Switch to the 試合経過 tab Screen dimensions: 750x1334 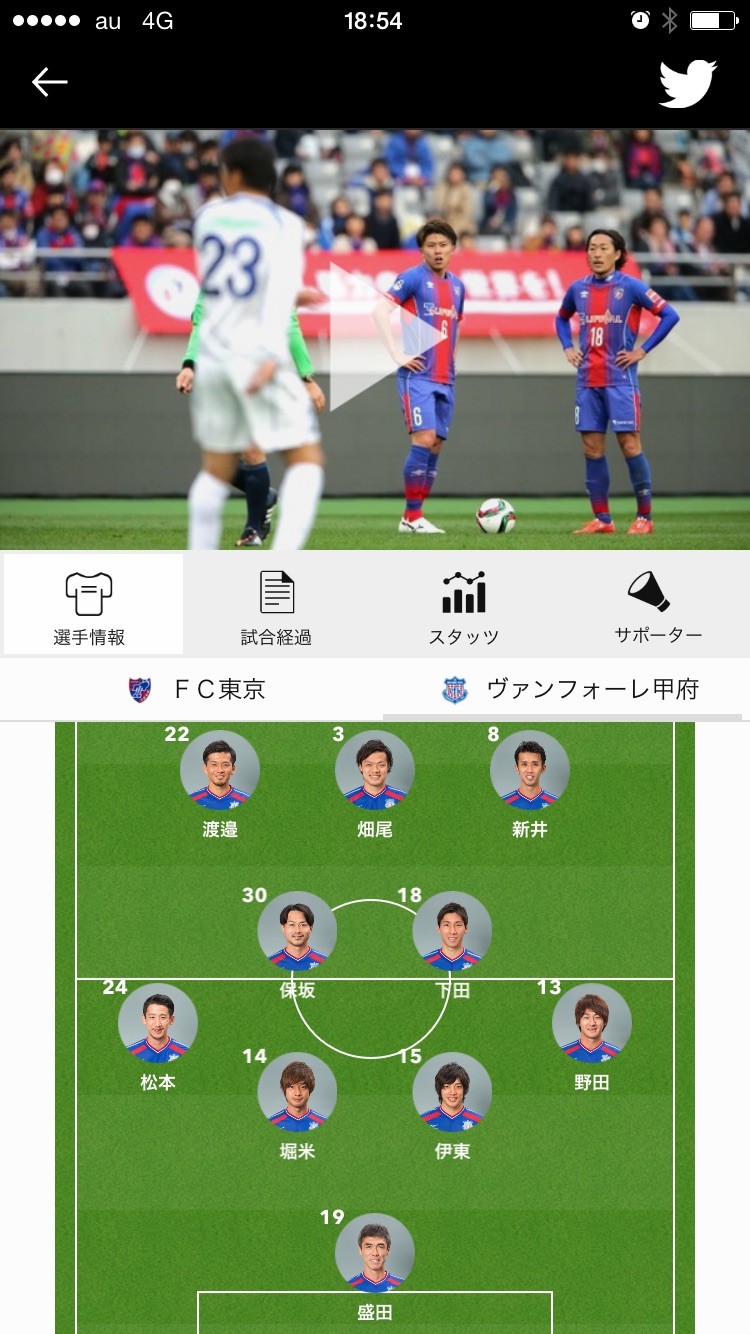(x=277, y=604)
